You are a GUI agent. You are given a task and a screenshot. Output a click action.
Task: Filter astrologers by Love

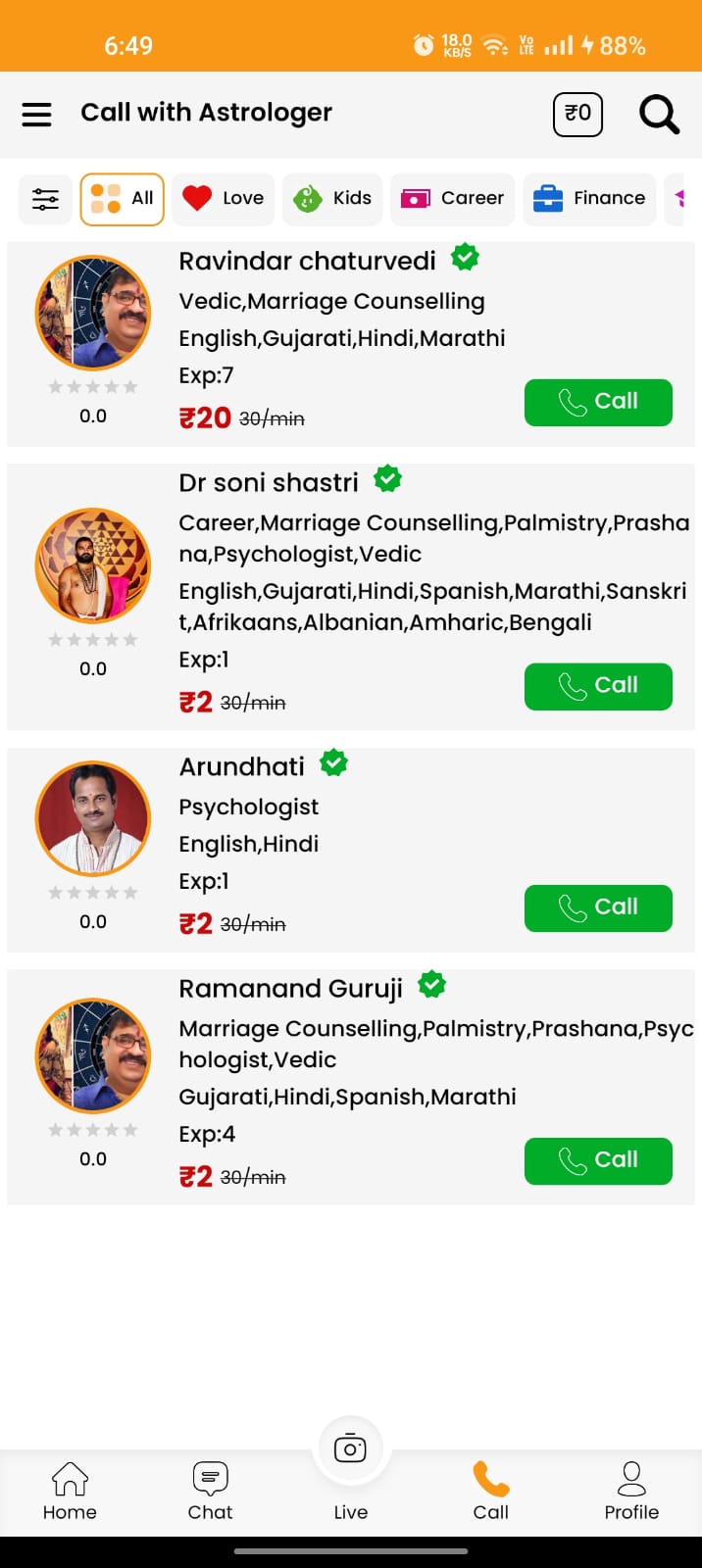tap(225, 199)
